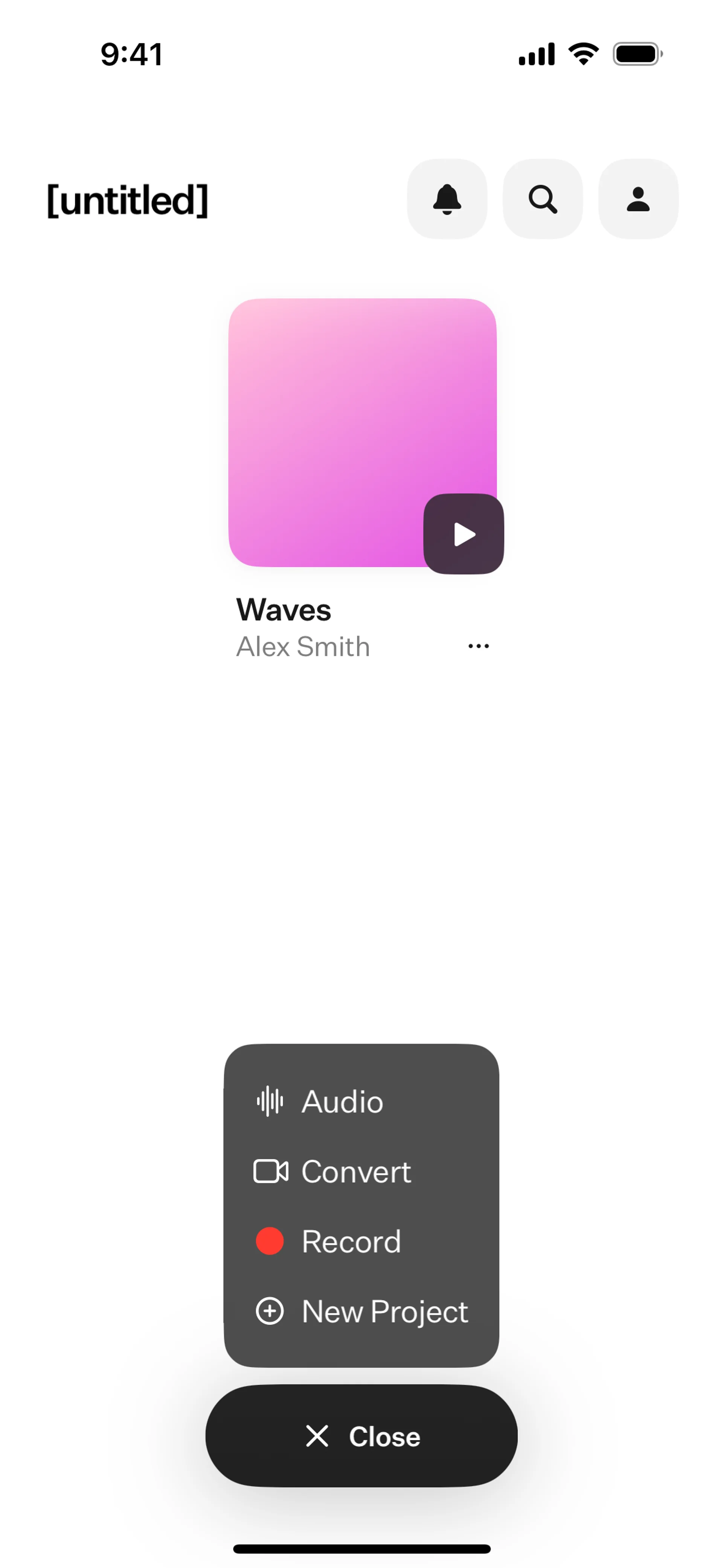Open the user profile
This screenshot has height=1568, width=723.
tap(638, 199)
